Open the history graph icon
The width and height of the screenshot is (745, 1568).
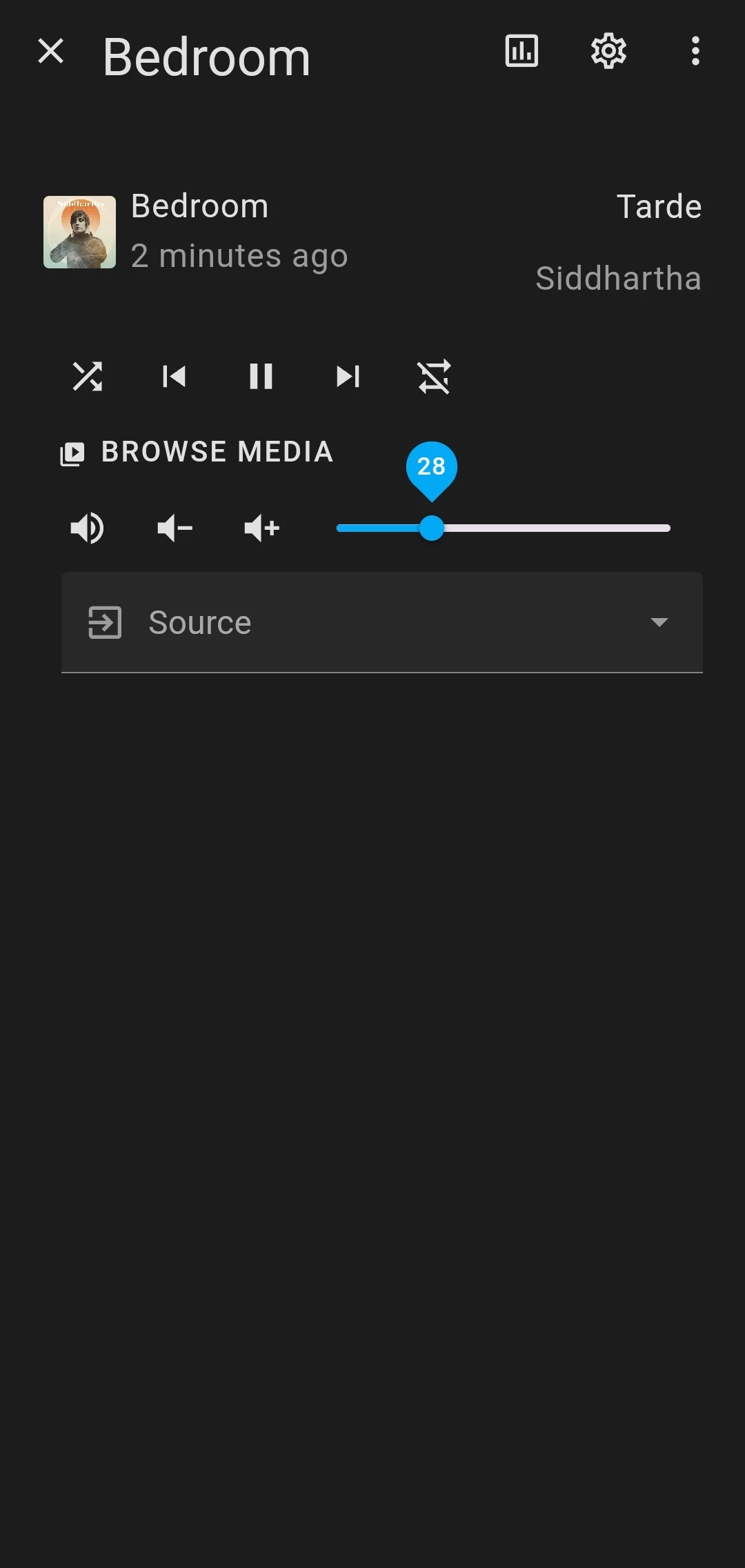point(521,51)
